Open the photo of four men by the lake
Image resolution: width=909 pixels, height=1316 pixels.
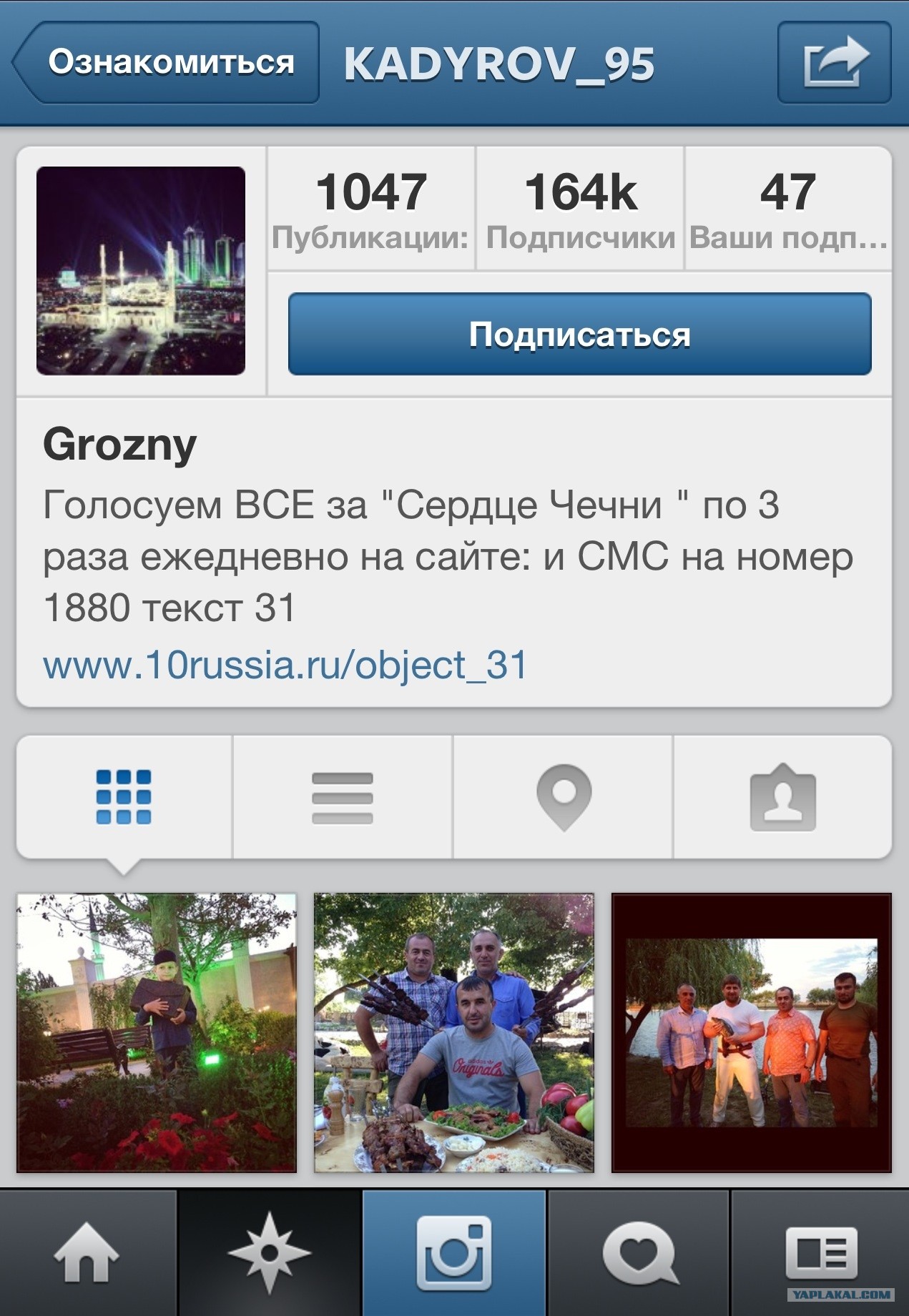tap(752, 1033)
